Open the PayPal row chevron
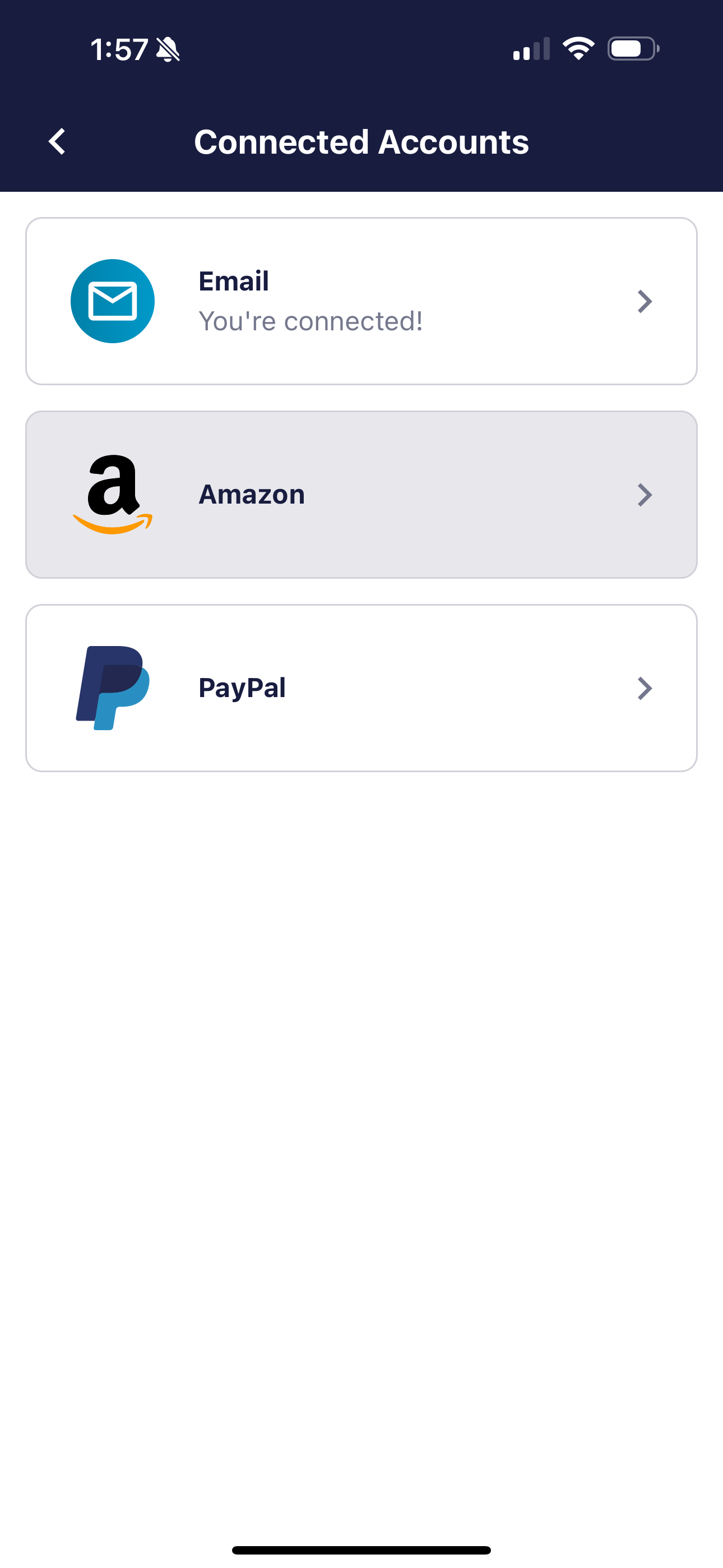 645,687
